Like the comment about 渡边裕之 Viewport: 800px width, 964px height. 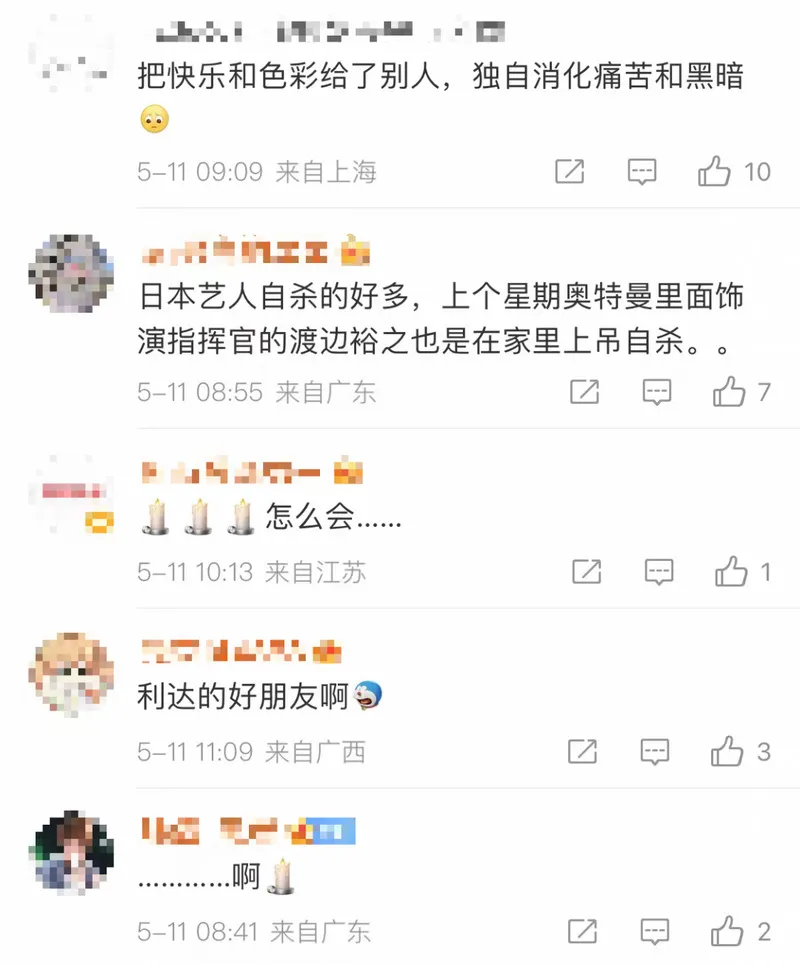(729, 392)
